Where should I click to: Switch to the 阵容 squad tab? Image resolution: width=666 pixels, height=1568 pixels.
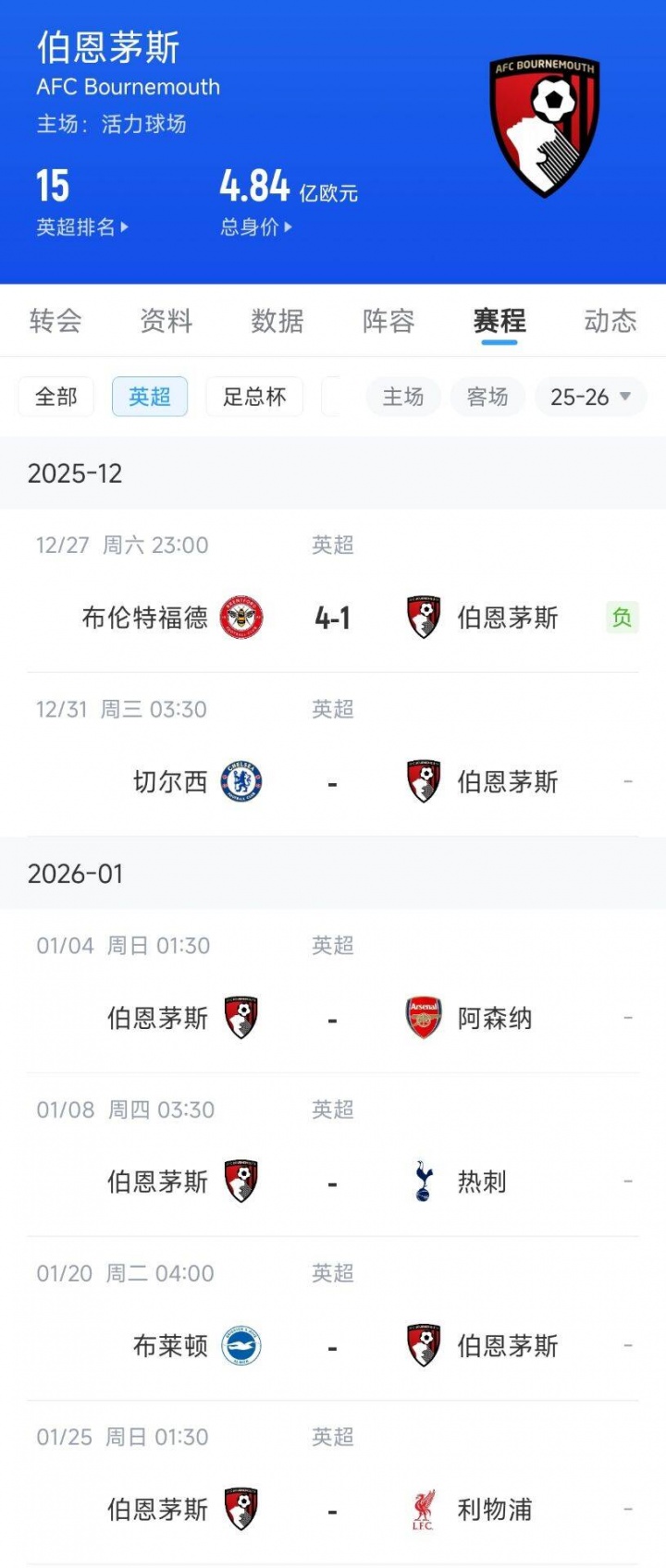(388, 321)
